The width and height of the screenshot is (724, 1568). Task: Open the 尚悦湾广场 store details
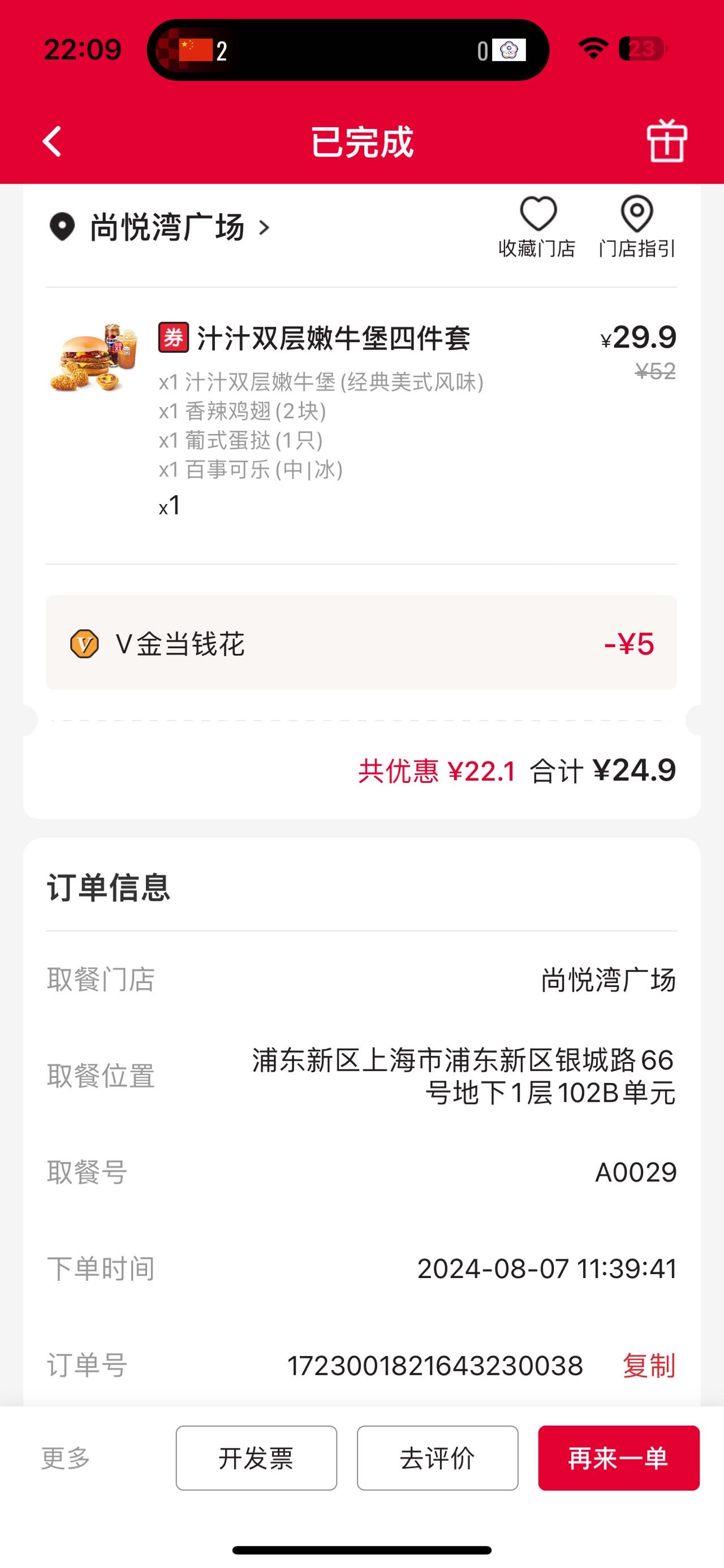[x=160, y=228]
